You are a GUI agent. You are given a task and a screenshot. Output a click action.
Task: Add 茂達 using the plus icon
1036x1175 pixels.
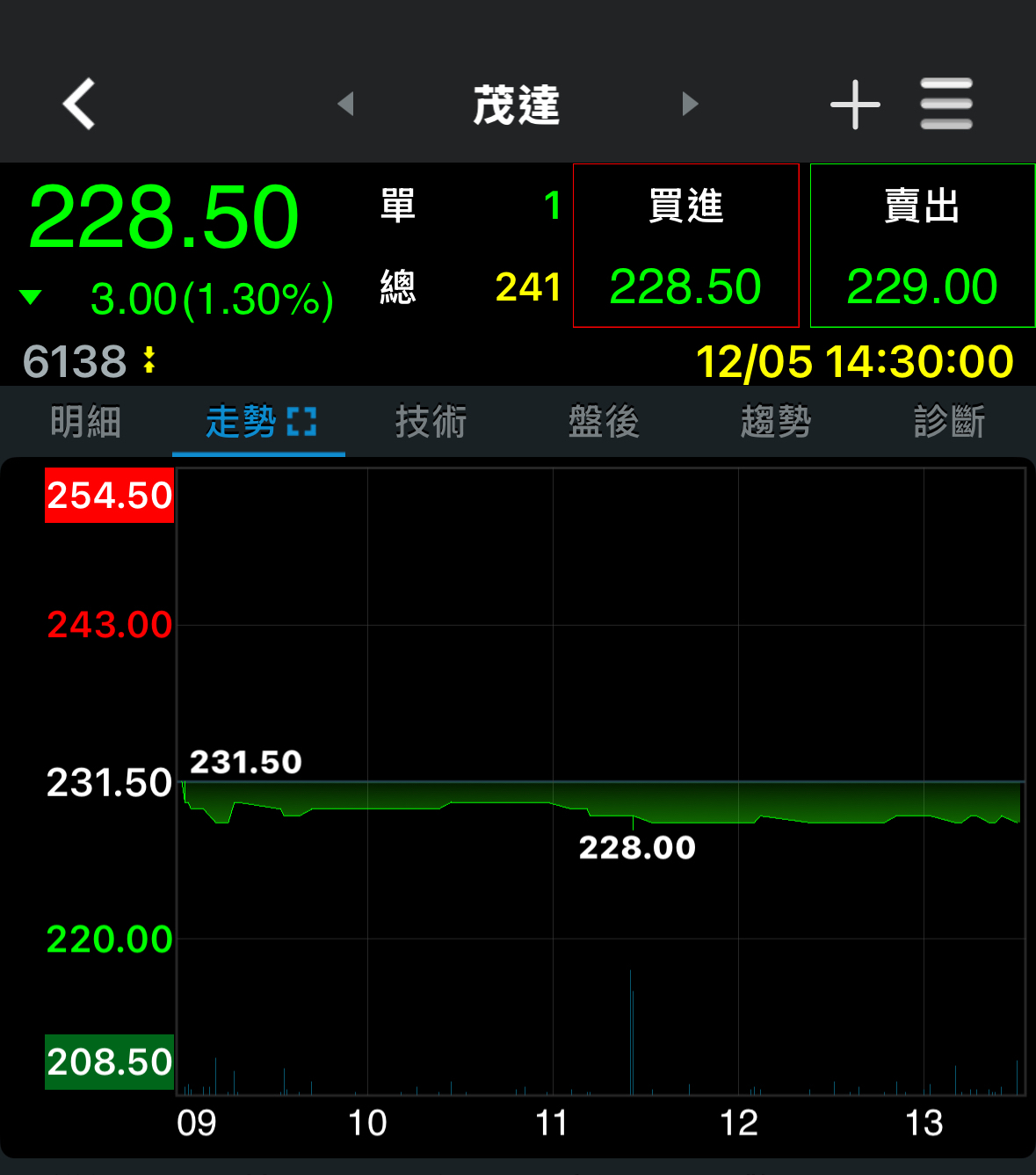pos(855,105)
